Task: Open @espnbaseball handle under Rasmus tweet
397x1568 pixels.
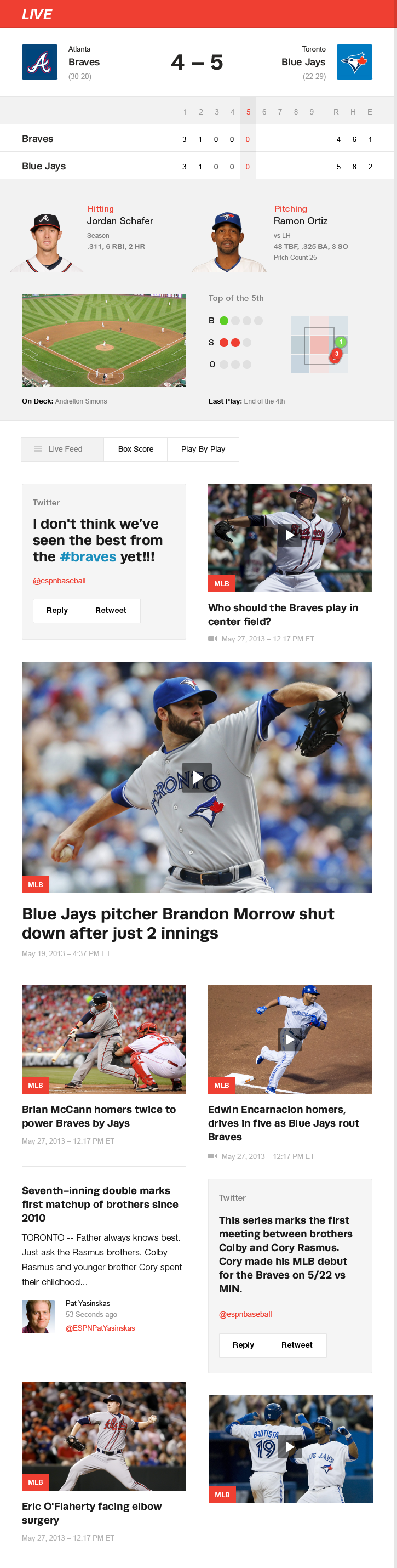Action: [245, 1314]
